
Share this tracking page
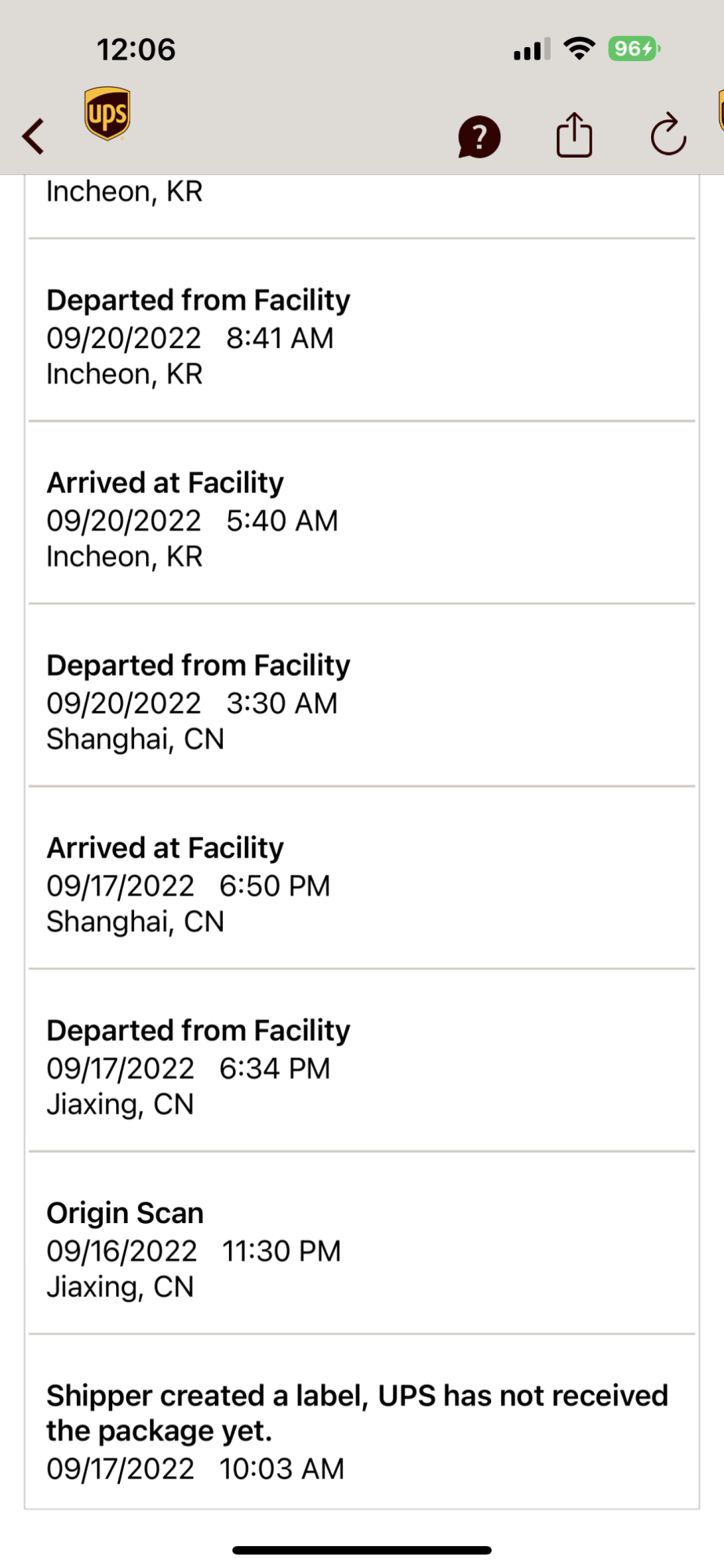pos(574,135)
